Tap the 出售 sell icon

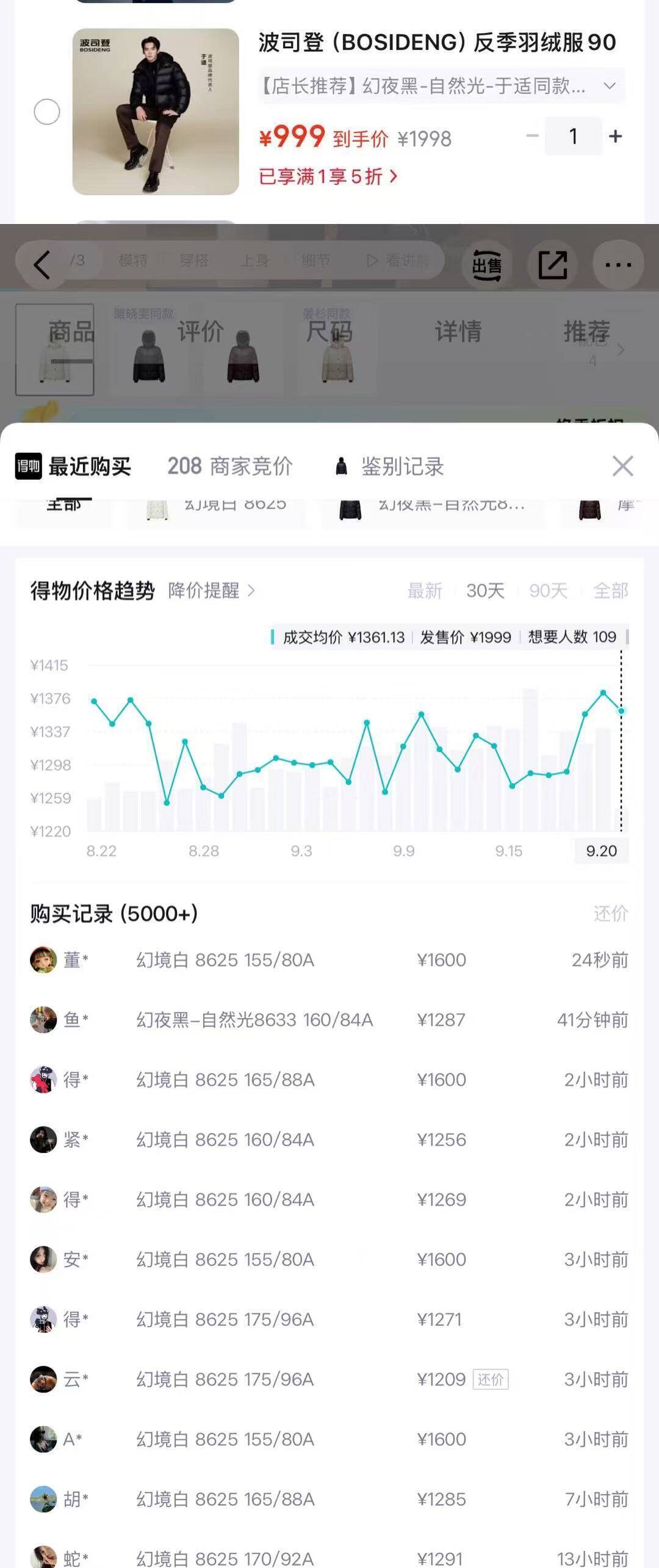point(486,265)
